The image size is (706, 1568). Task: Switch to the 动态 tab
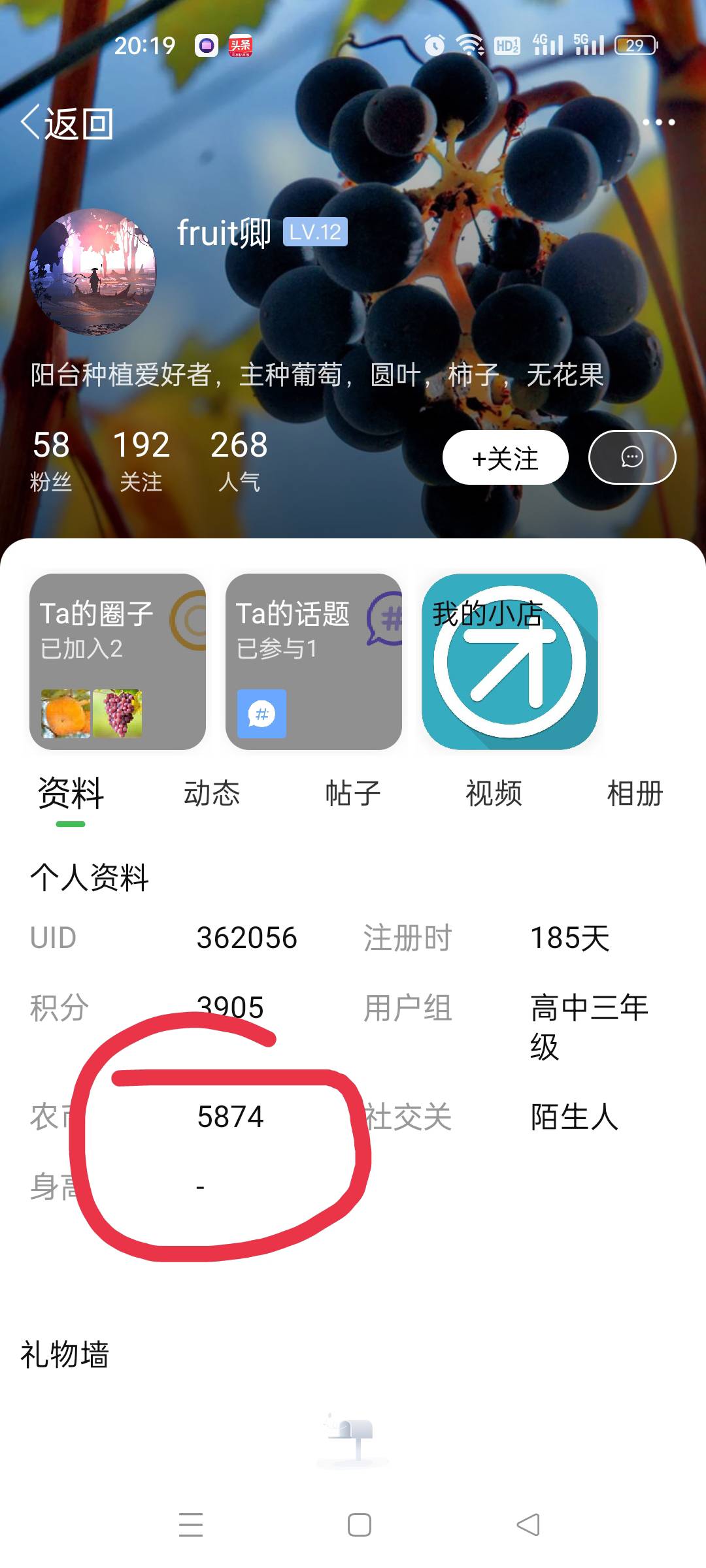(212, 794)
